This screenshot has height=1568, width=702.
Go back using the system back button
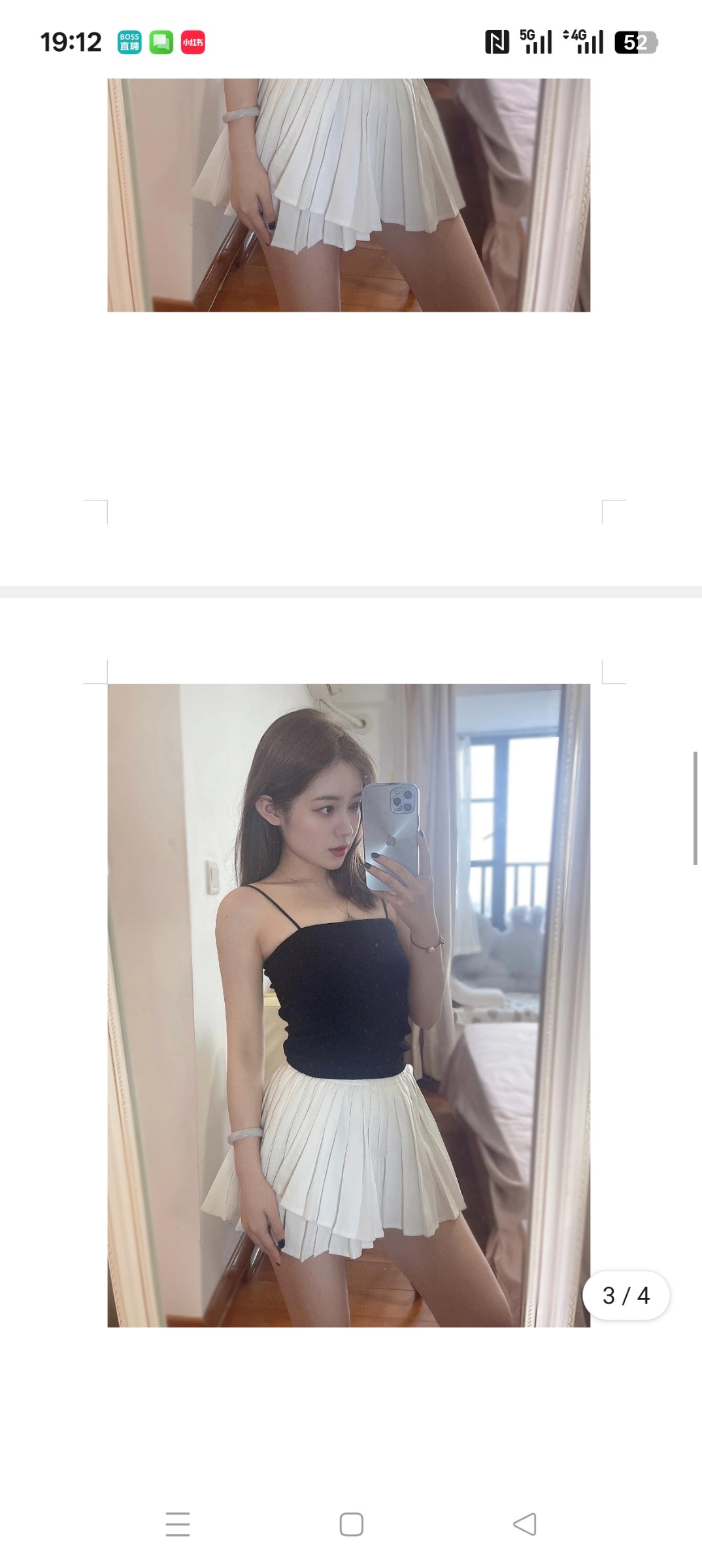(525, 1524)
